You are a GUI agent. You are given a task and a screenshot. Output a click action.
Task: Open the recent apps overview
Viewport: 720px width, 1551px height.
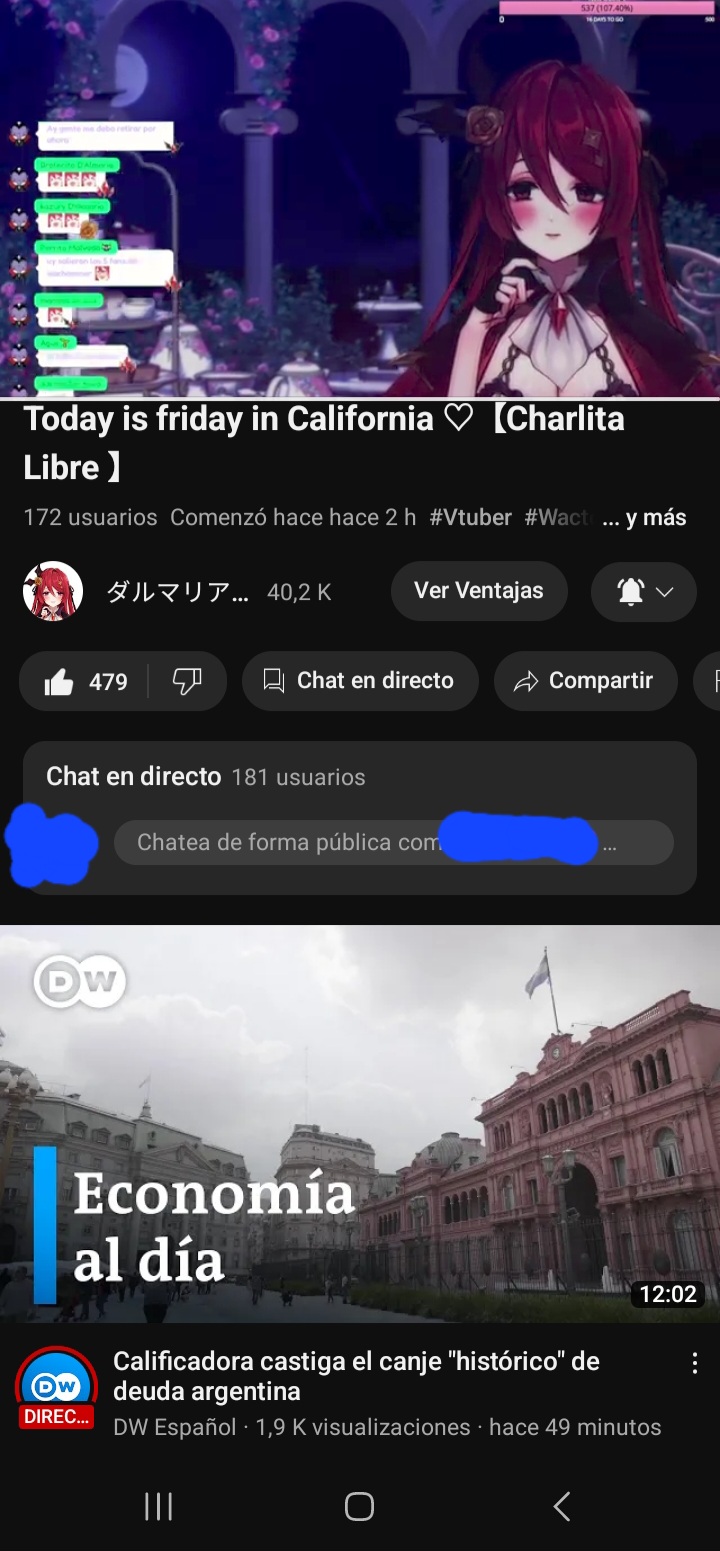click(158, 1506)
